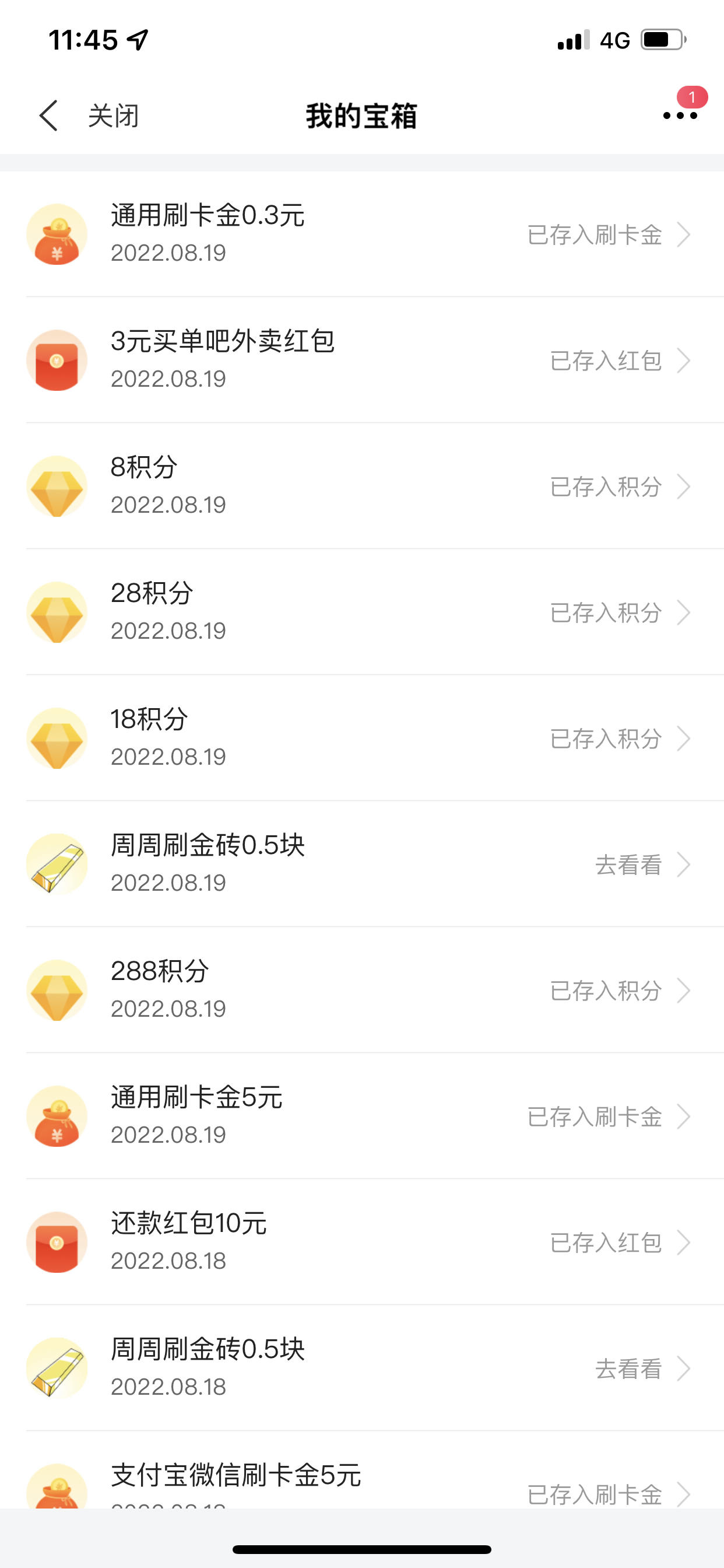Open the 通用刷卡金0.3元 reward row
Viewport: 724px width, 1568px height.
(362, 235)
